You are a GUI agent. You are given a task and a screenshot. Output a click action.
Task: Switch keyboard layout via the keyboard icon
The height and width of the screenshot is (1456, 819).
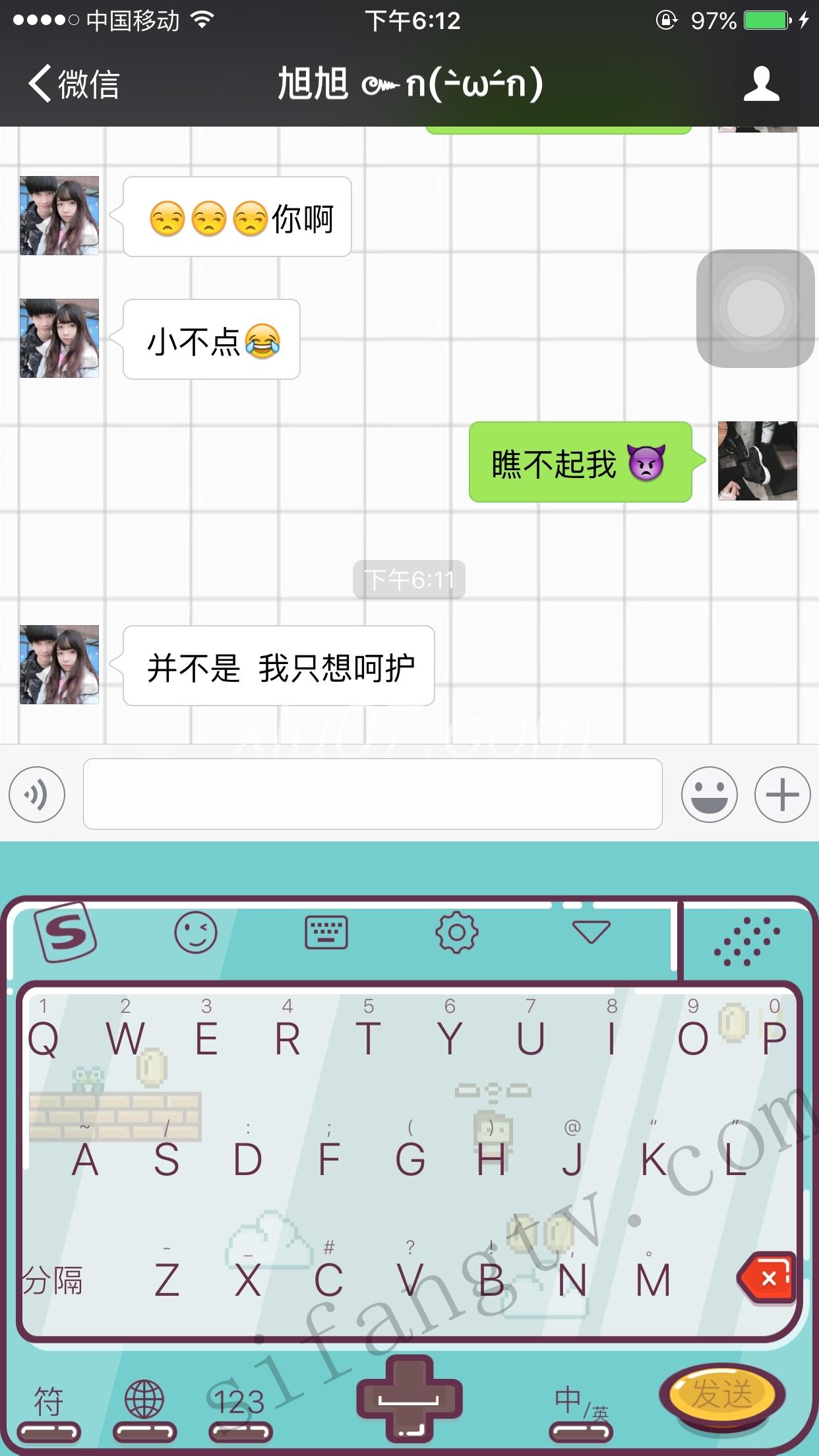coord(326,932)
